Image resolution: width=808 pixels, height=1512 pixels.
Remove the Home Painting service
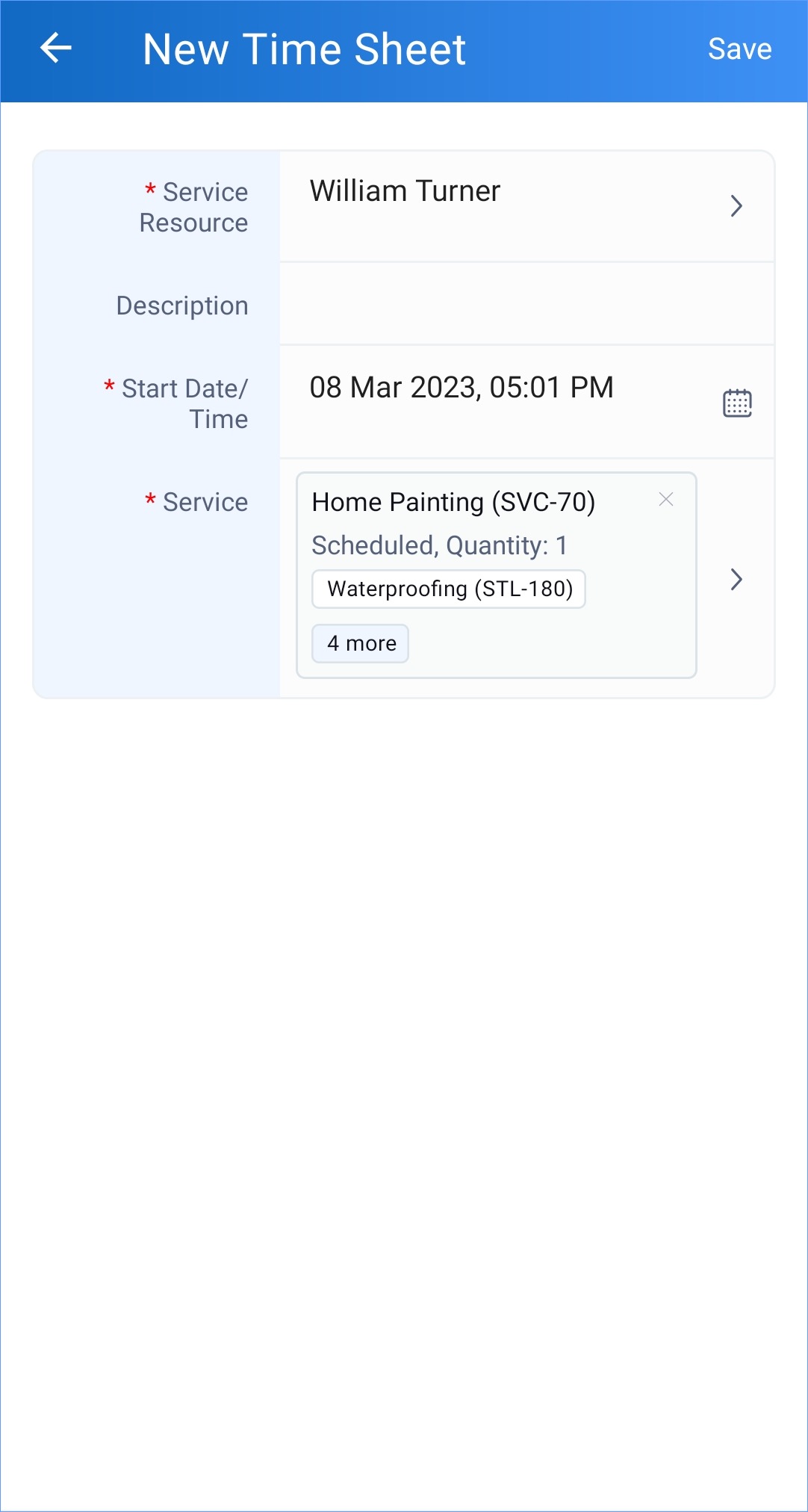tap(666, 500)
